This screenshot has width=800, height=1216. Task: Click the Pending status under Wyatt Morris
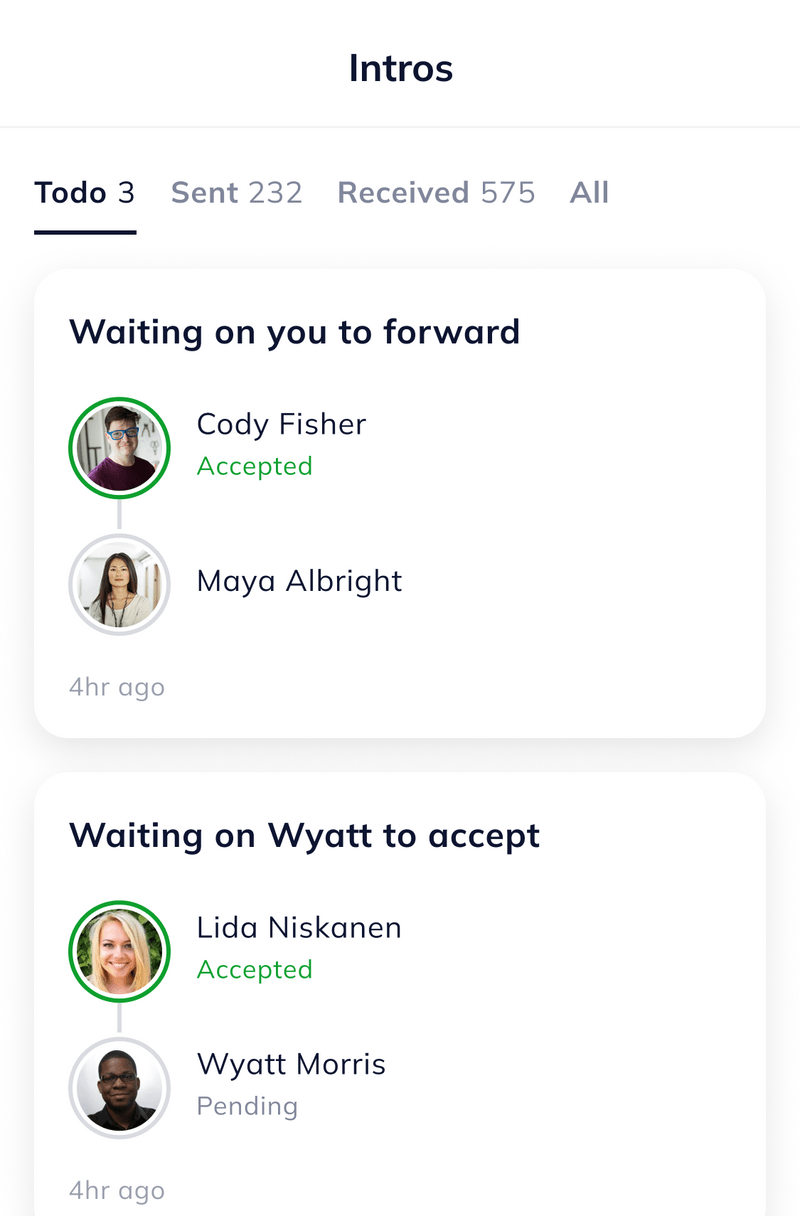[247, 1106]
